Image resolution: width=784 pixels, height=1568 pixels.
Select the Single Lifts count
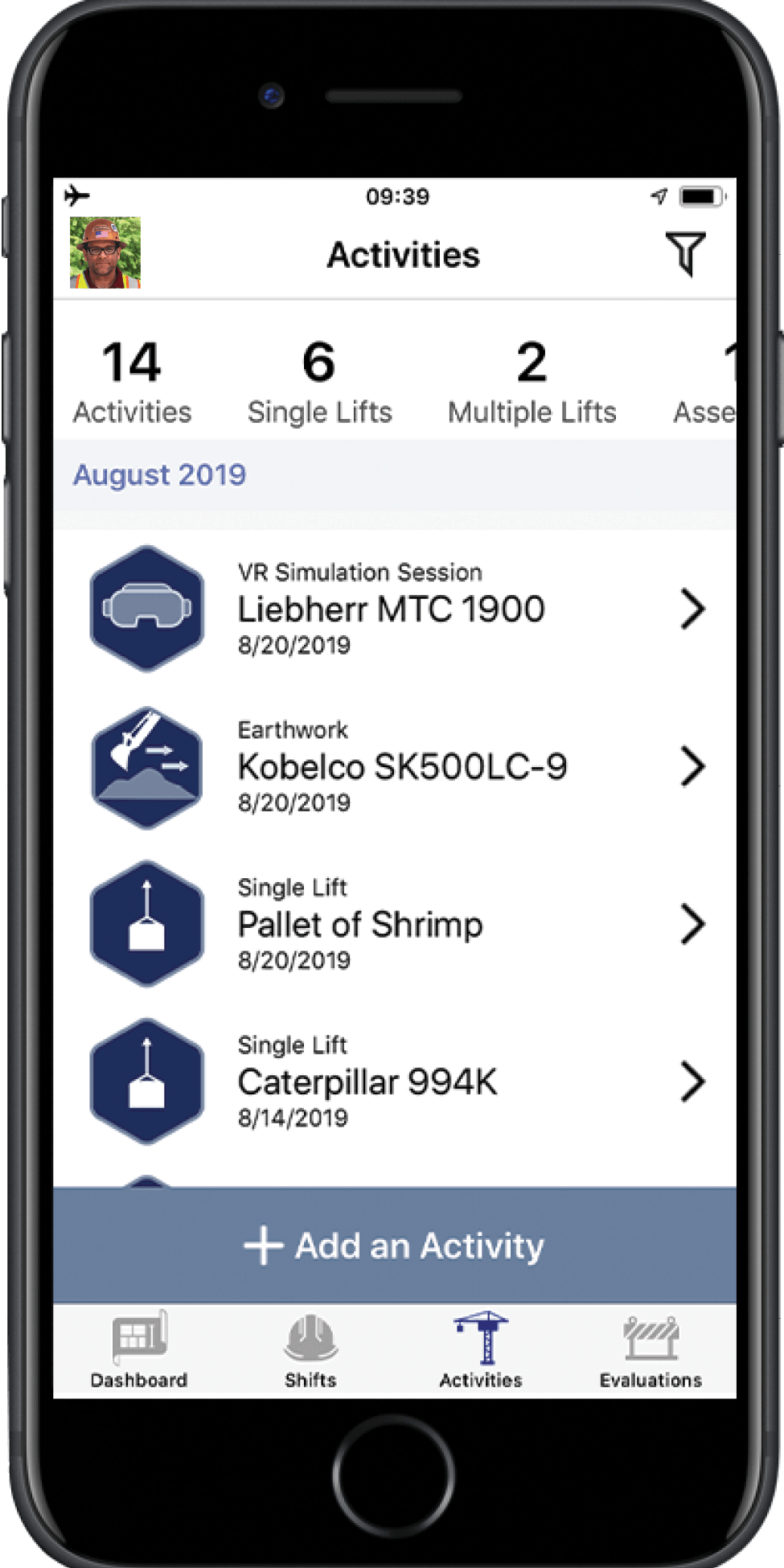coord(320,382)
